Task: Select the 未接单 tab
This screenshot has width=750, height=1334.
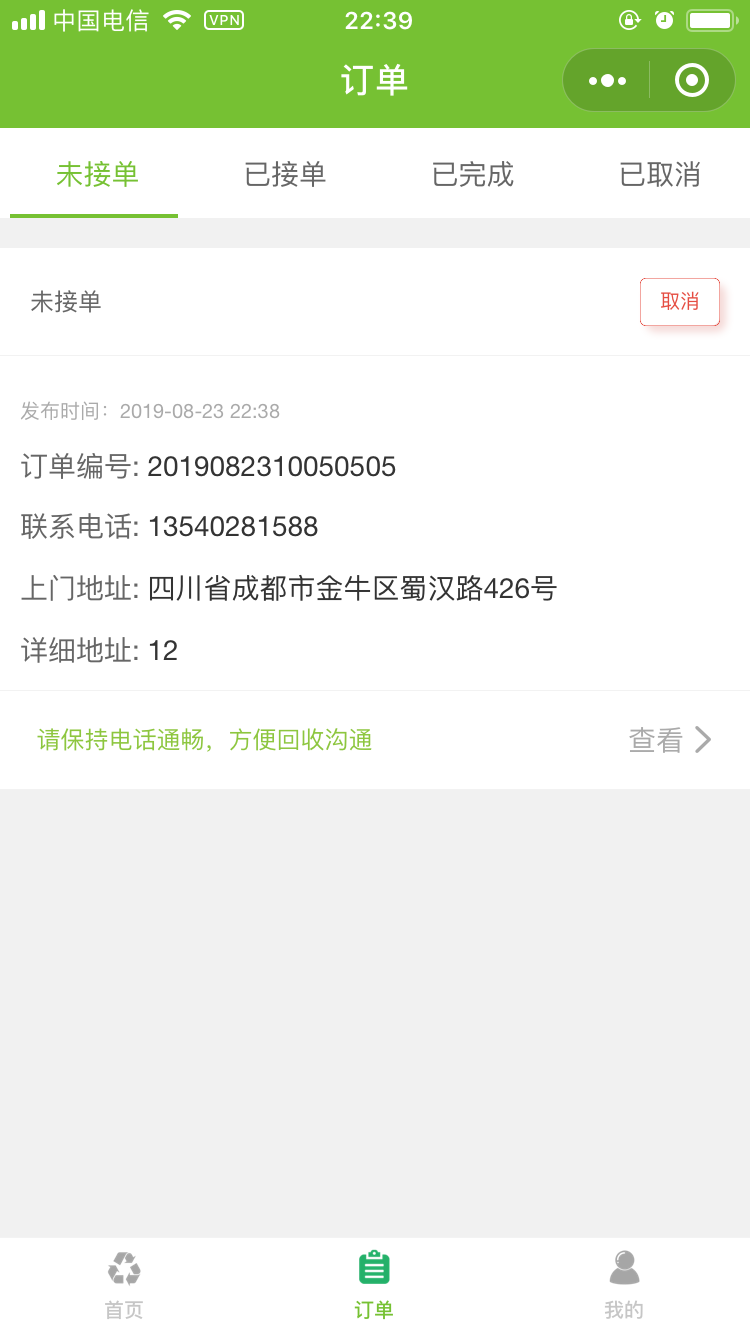Action: coord(97,174)
